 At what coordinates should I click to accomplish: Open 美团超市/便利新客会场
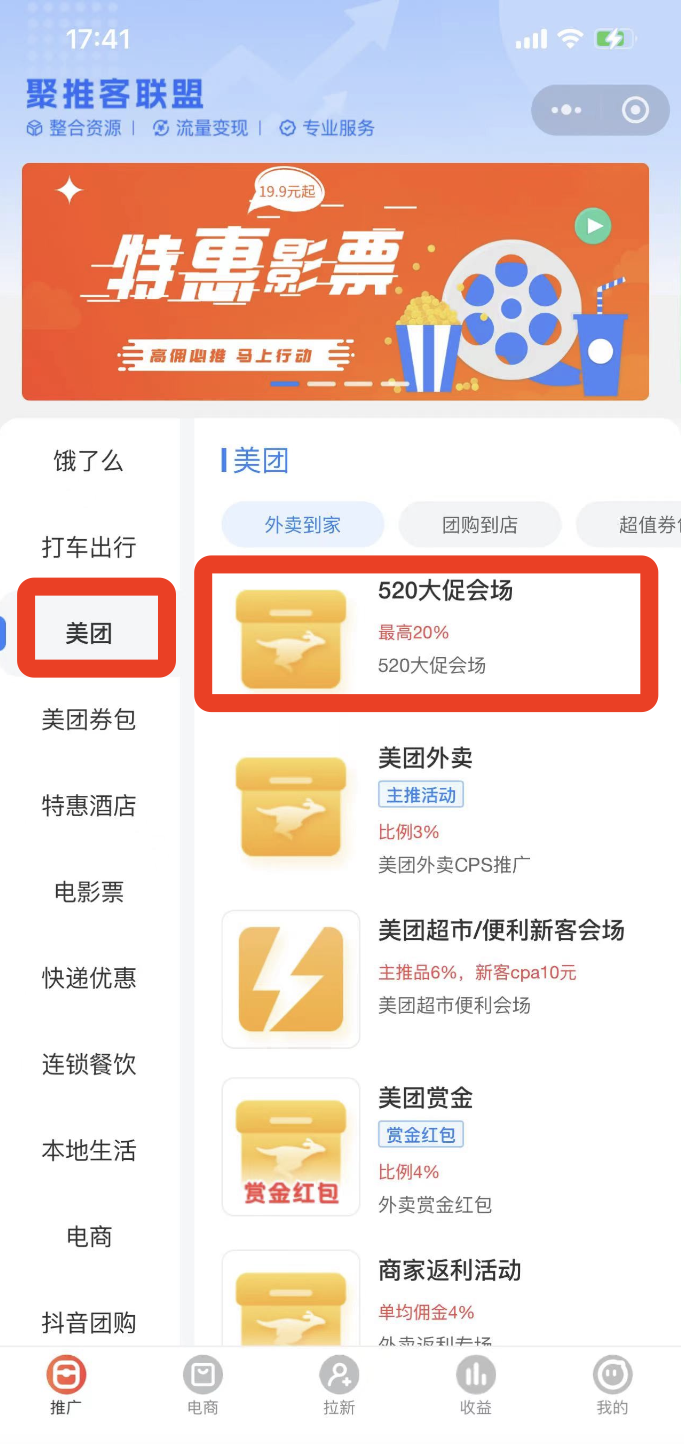426,978
